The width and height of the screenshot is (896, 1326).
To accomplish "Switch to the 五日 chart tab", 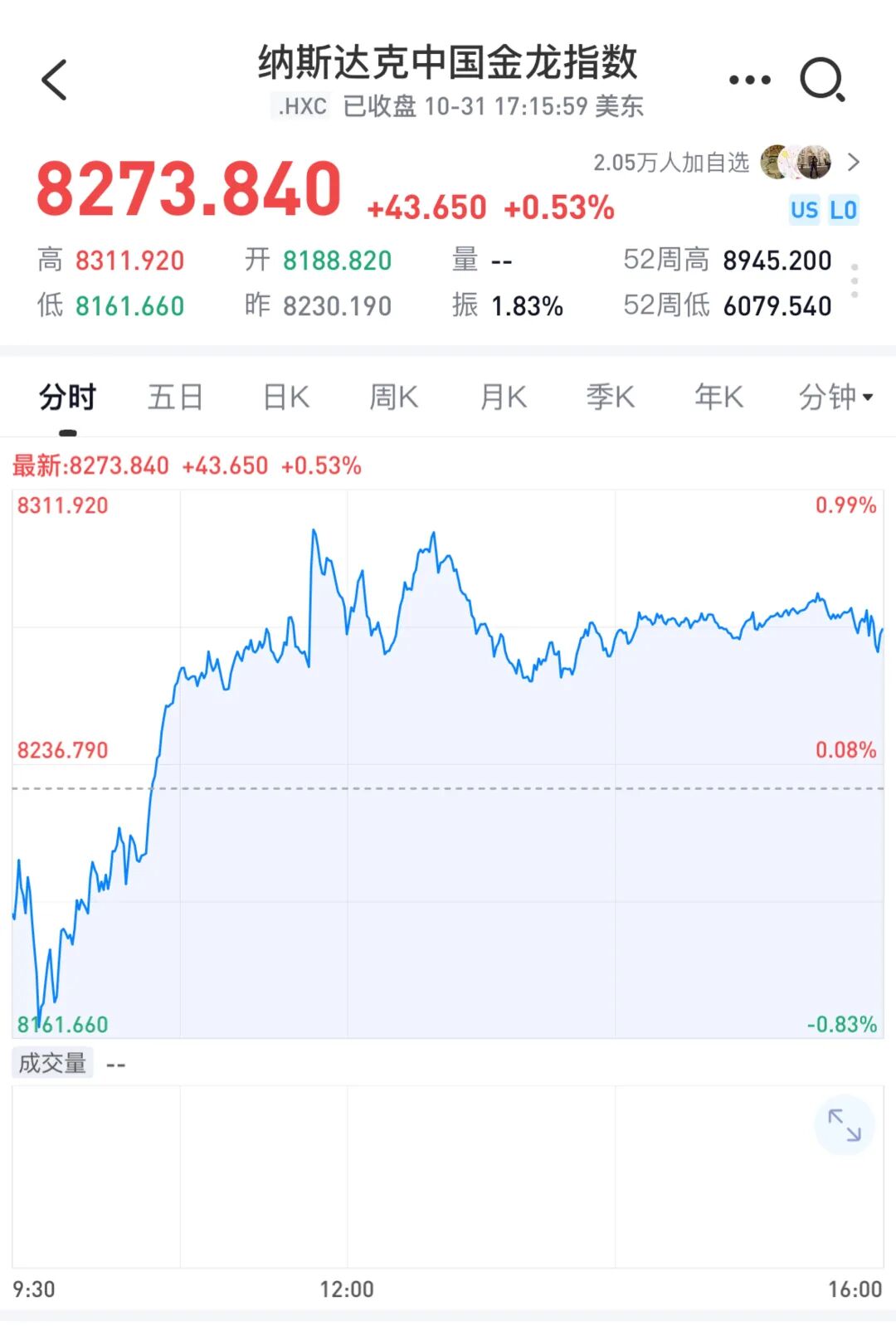I will (176, 397).
